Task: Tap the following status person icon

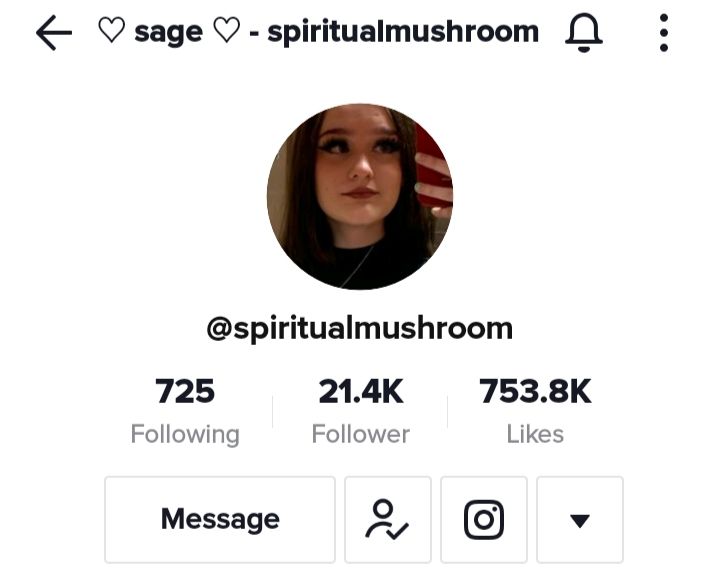Action: [388, 519]
